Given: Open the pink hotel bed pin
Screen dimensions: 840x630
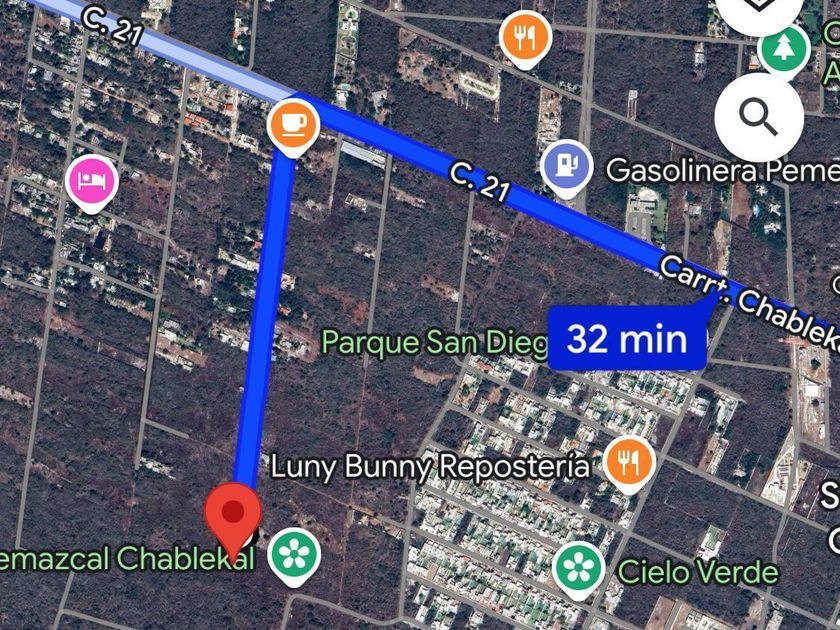Looking at the screenshot, I should click(x=92, y=183).
